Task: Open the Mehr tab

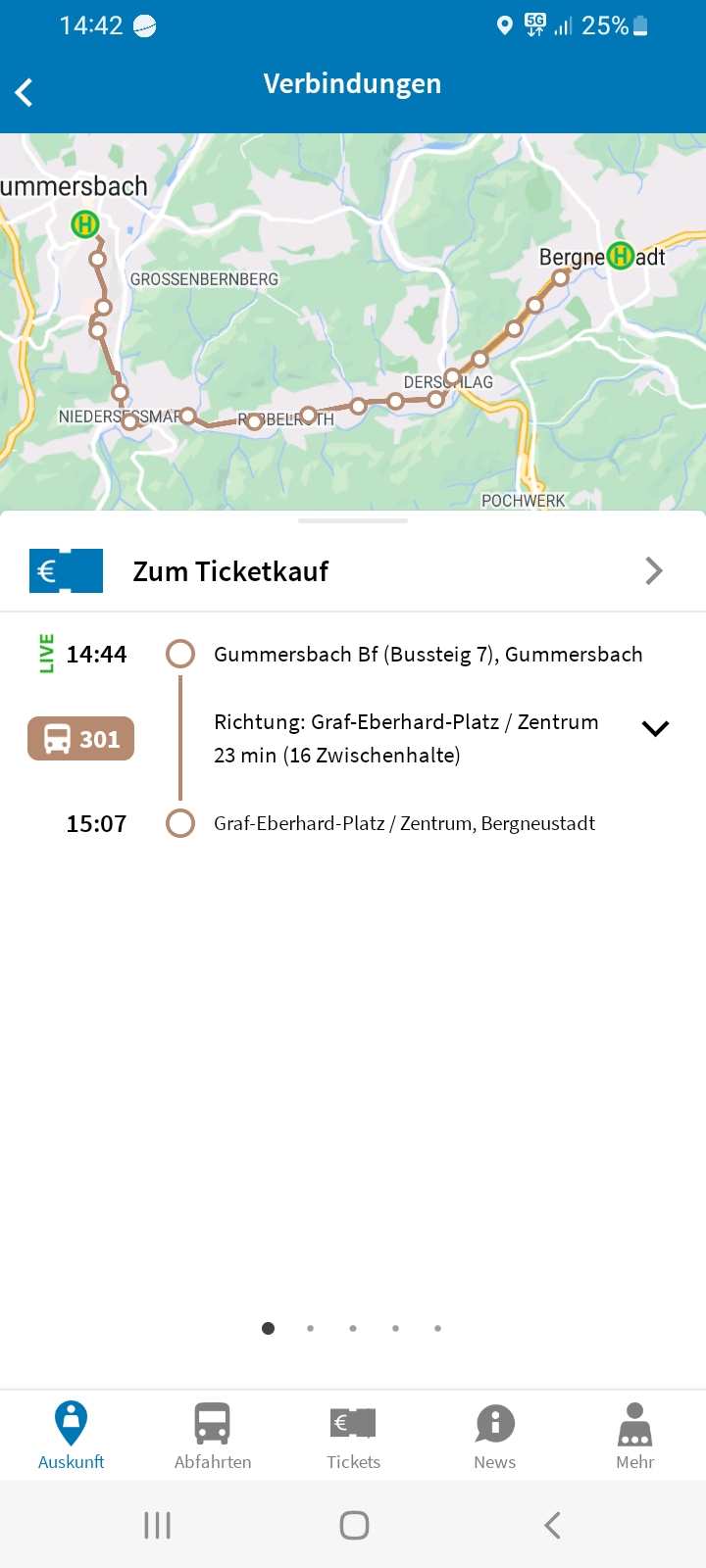Action: point(634,1435)
